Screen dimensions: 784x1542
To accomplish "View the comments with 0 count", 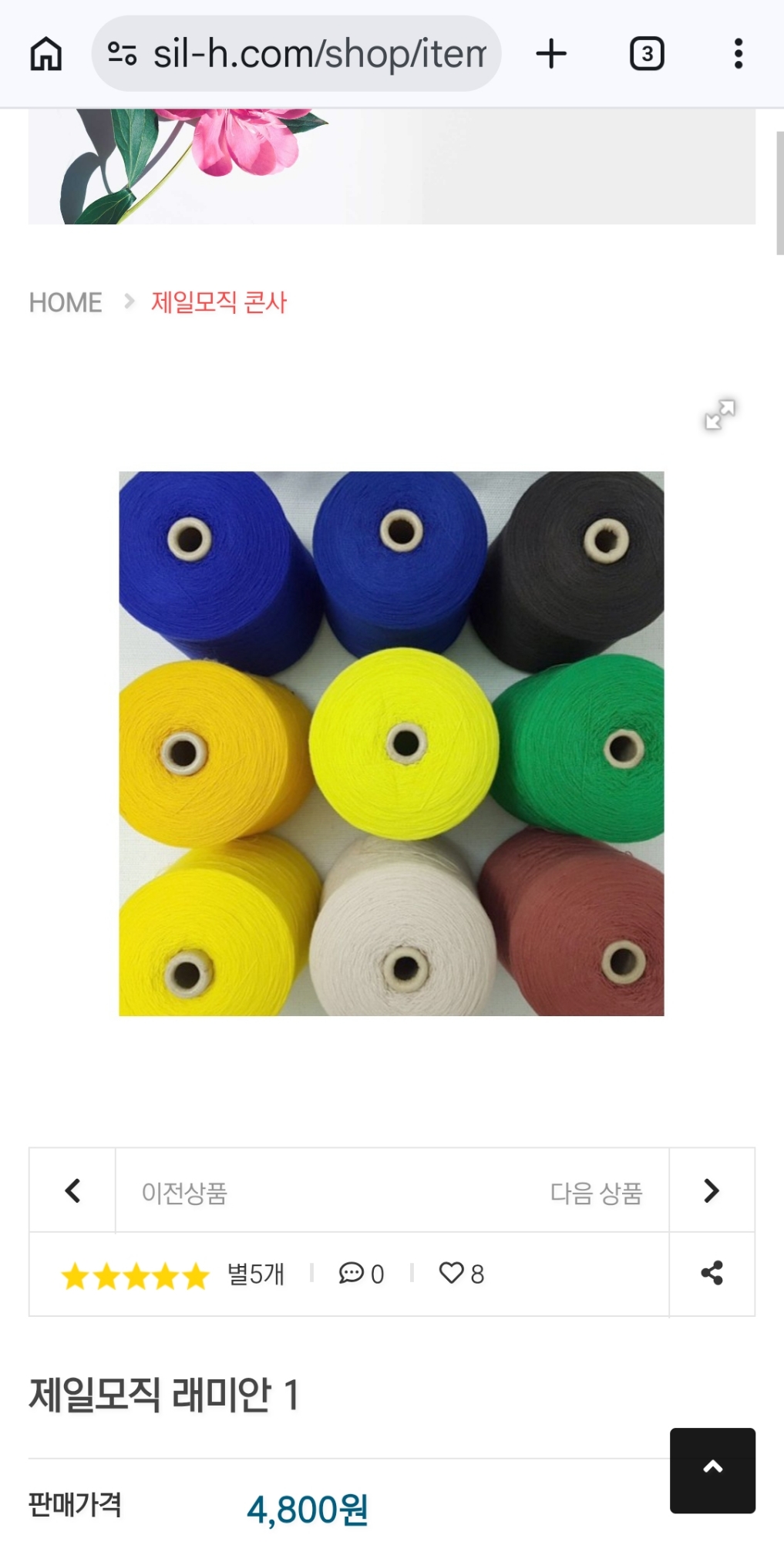I will [361, 1274].
